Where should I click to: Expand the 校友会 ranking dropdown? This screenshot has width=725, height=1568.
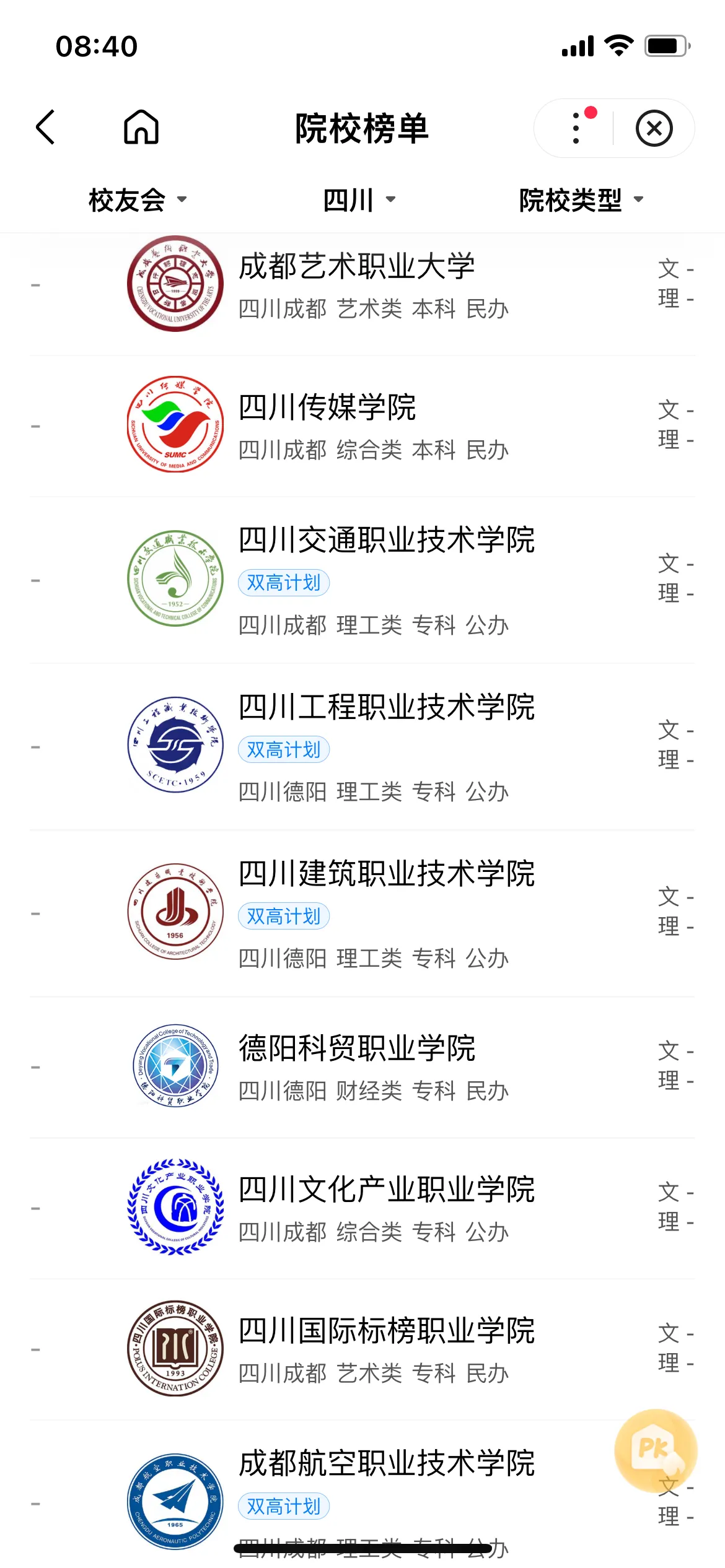point(138,200)
